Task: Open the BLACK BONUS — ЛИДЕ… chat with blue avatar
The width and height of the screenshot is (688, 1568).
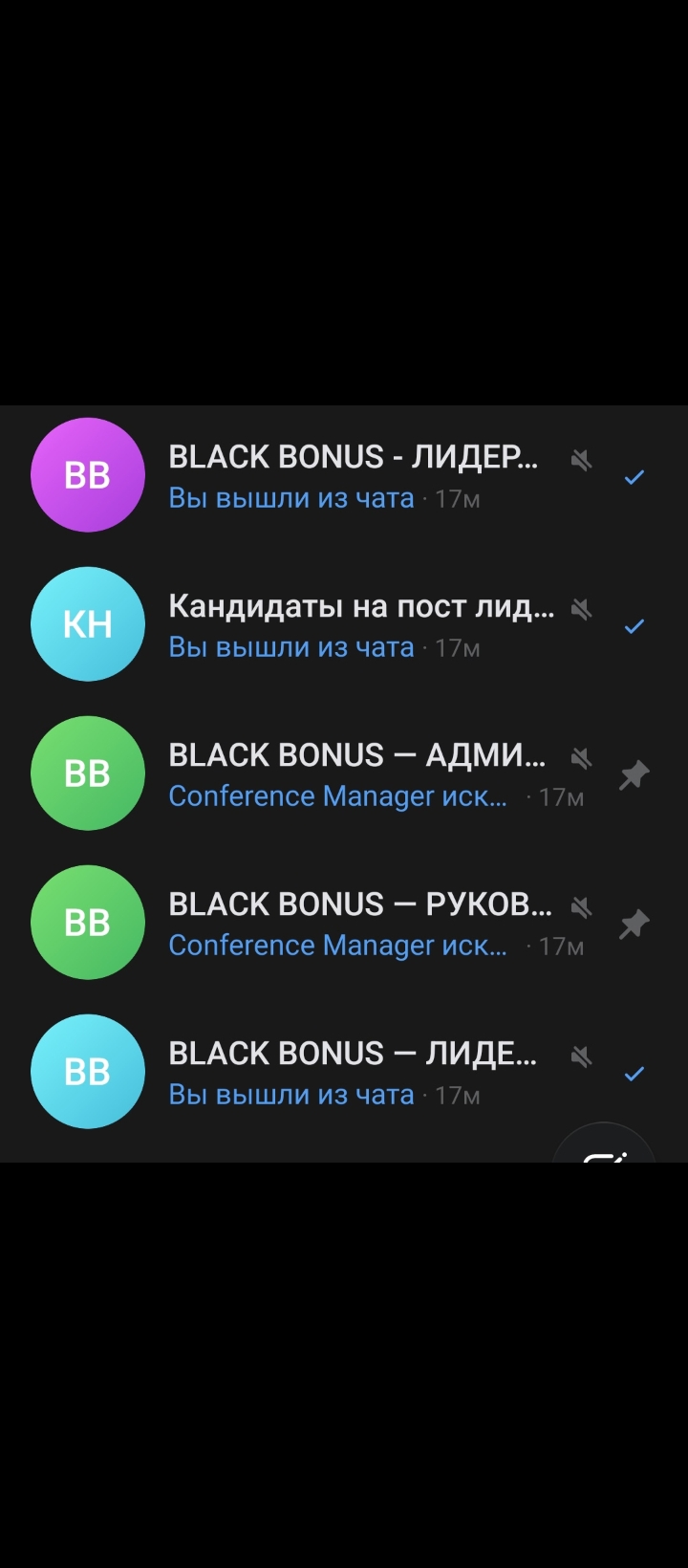Action: pos(344,1072)
